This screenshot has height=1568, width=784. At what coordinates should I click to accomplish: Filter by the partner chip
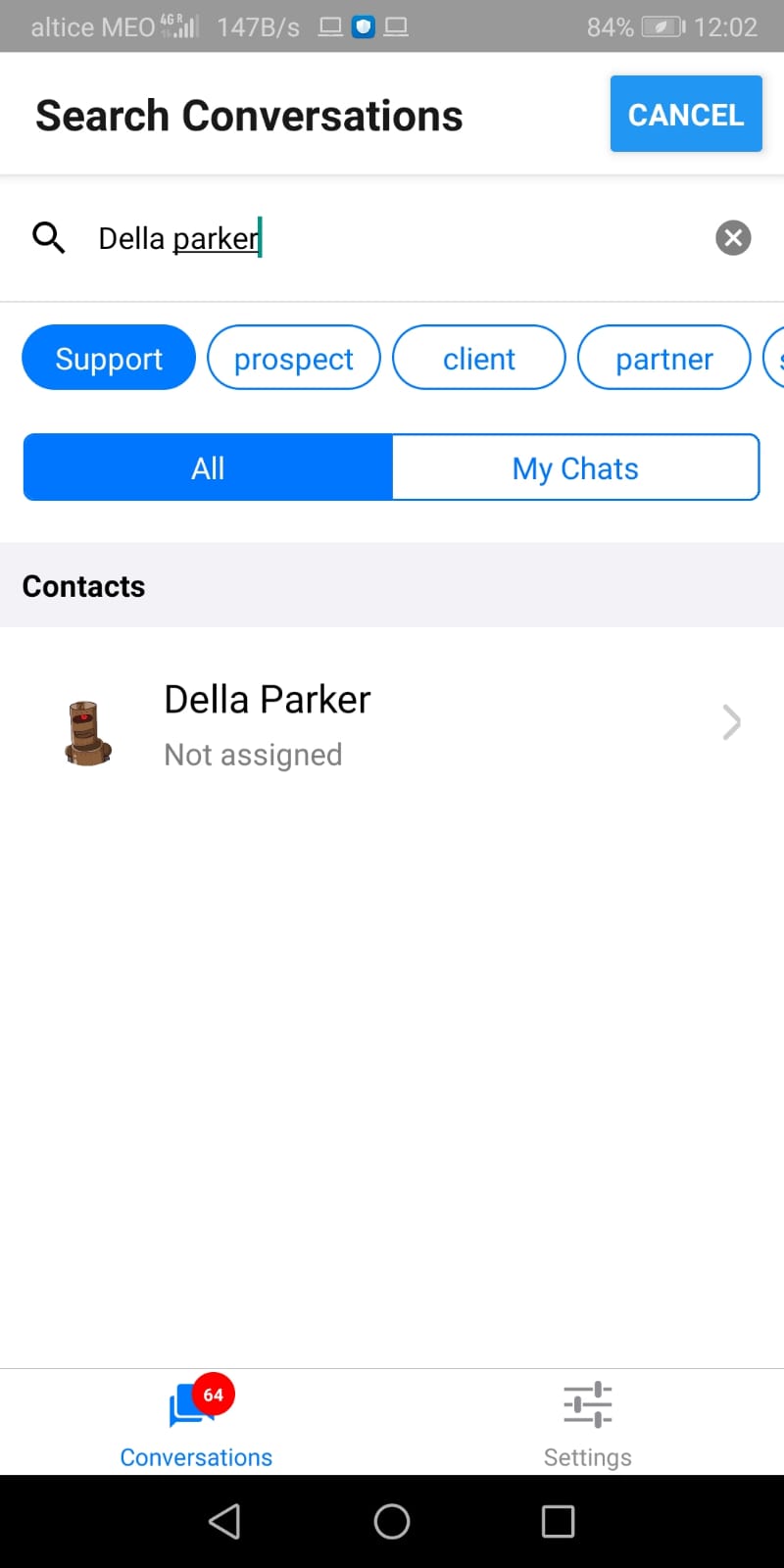tap(663, 358)
